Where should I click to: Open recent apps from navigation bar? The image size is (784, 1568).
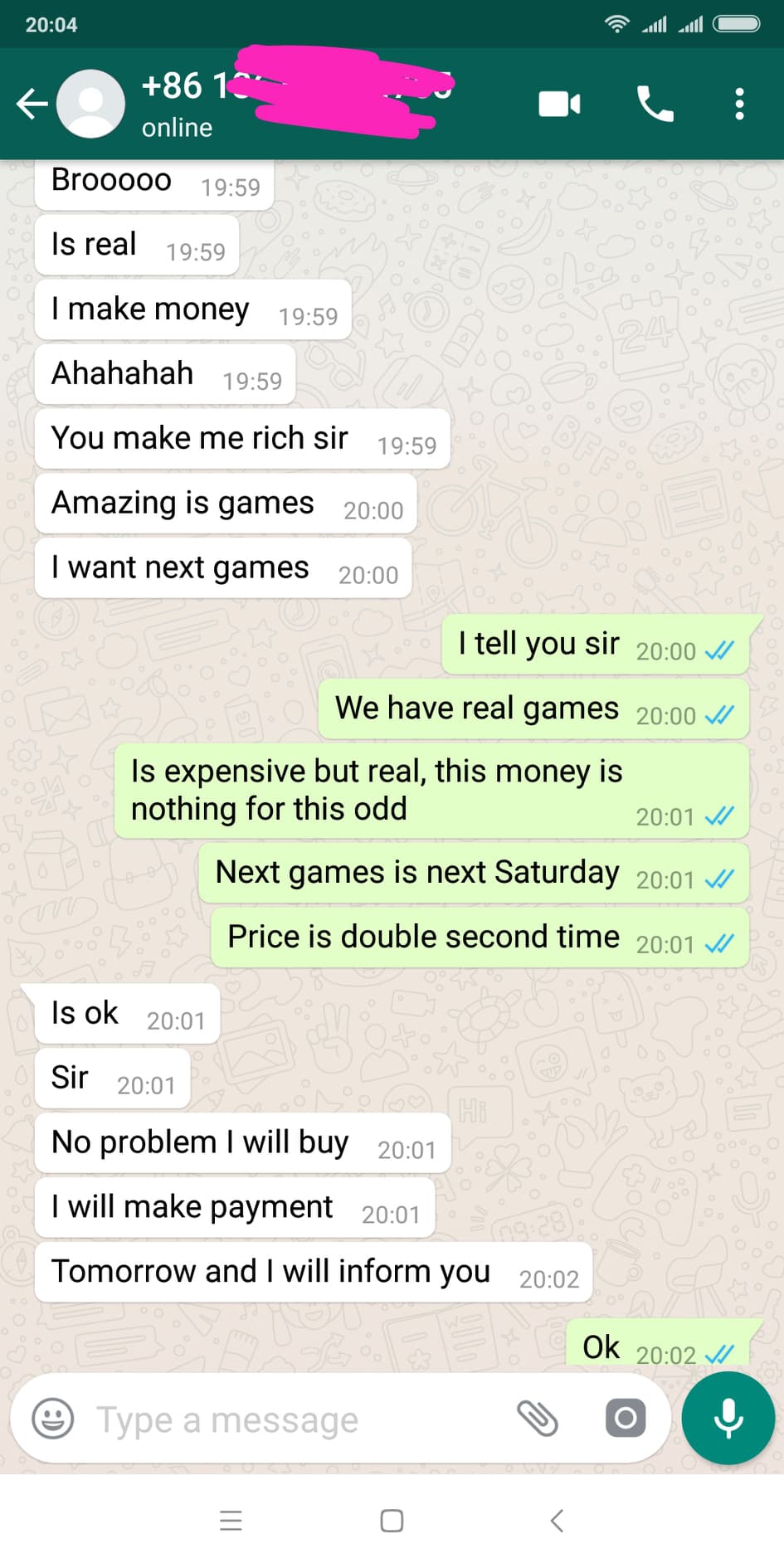(231, 1521)
